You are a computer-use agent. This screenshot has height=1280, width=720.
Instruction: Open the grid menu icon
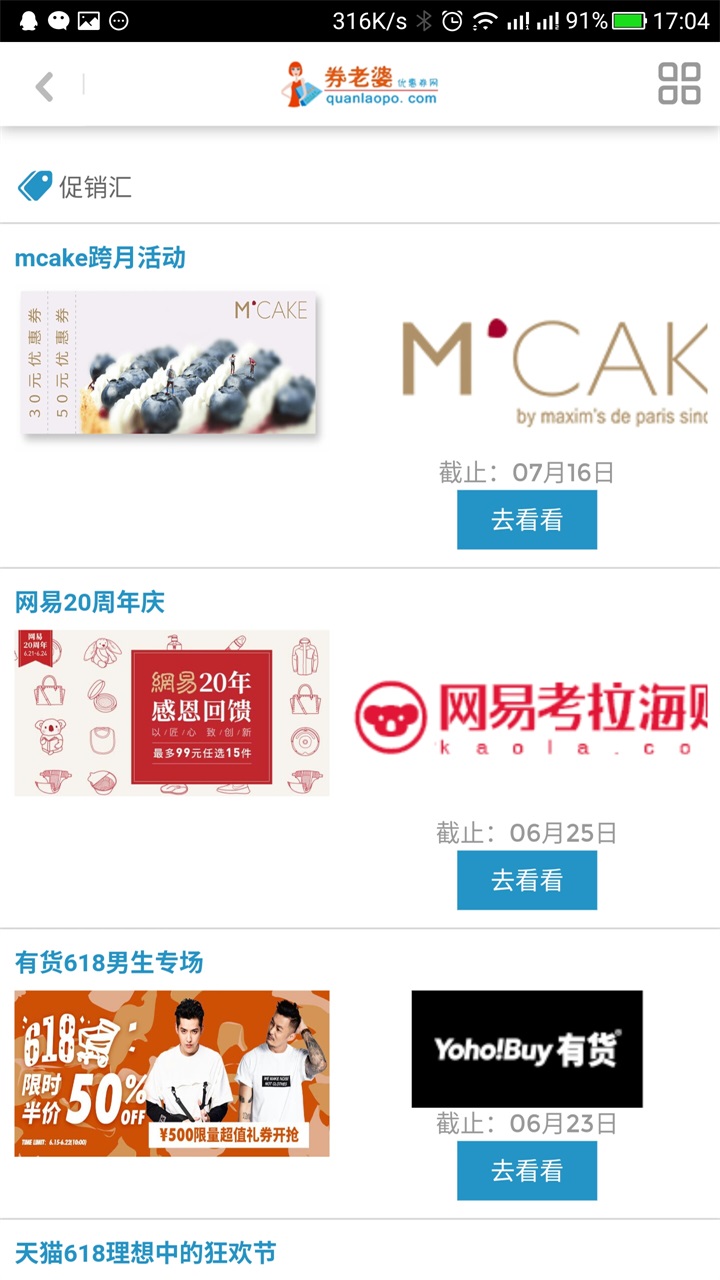(x=679, y=84)
